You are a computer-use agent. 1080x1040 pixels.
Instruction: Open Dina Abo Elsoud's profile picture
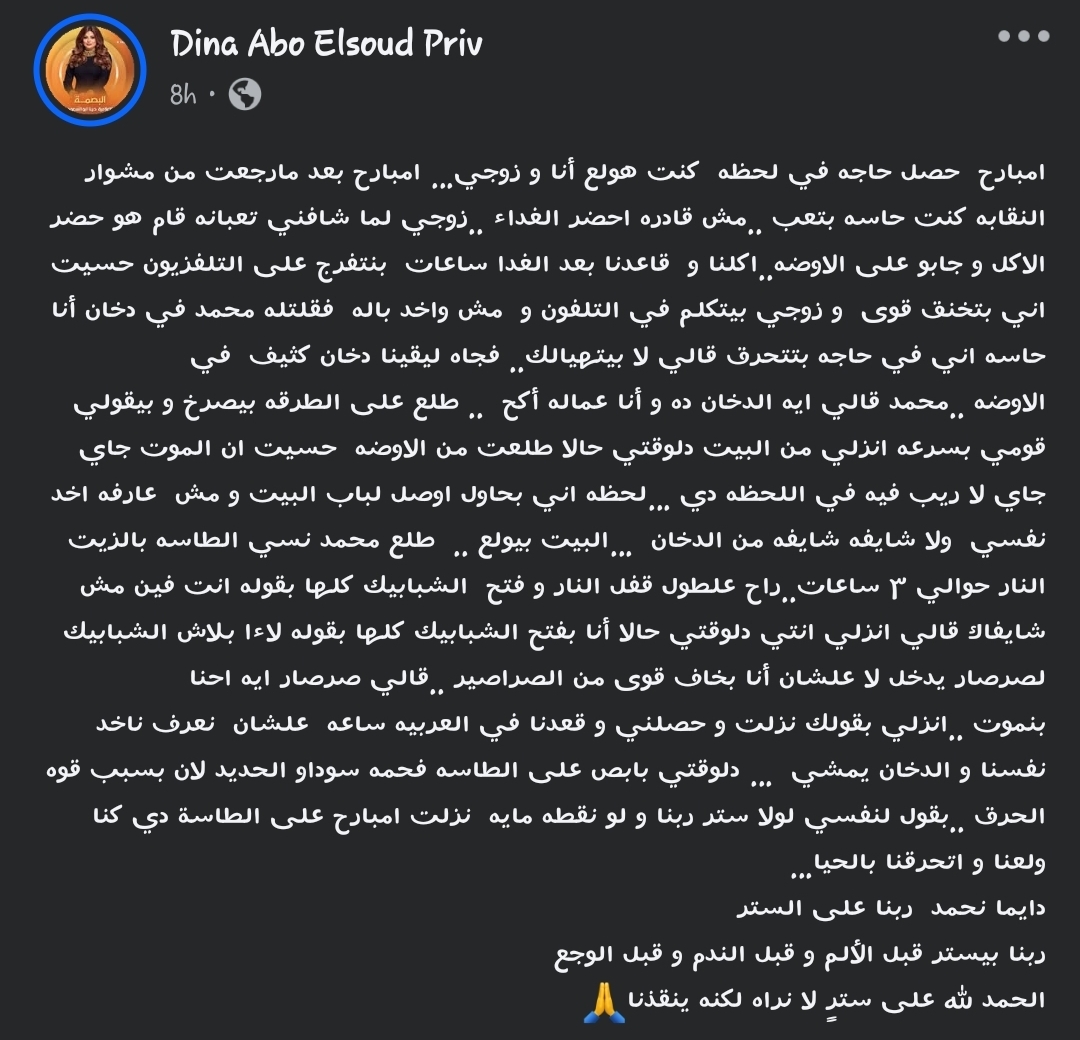(x=90, y=70)
